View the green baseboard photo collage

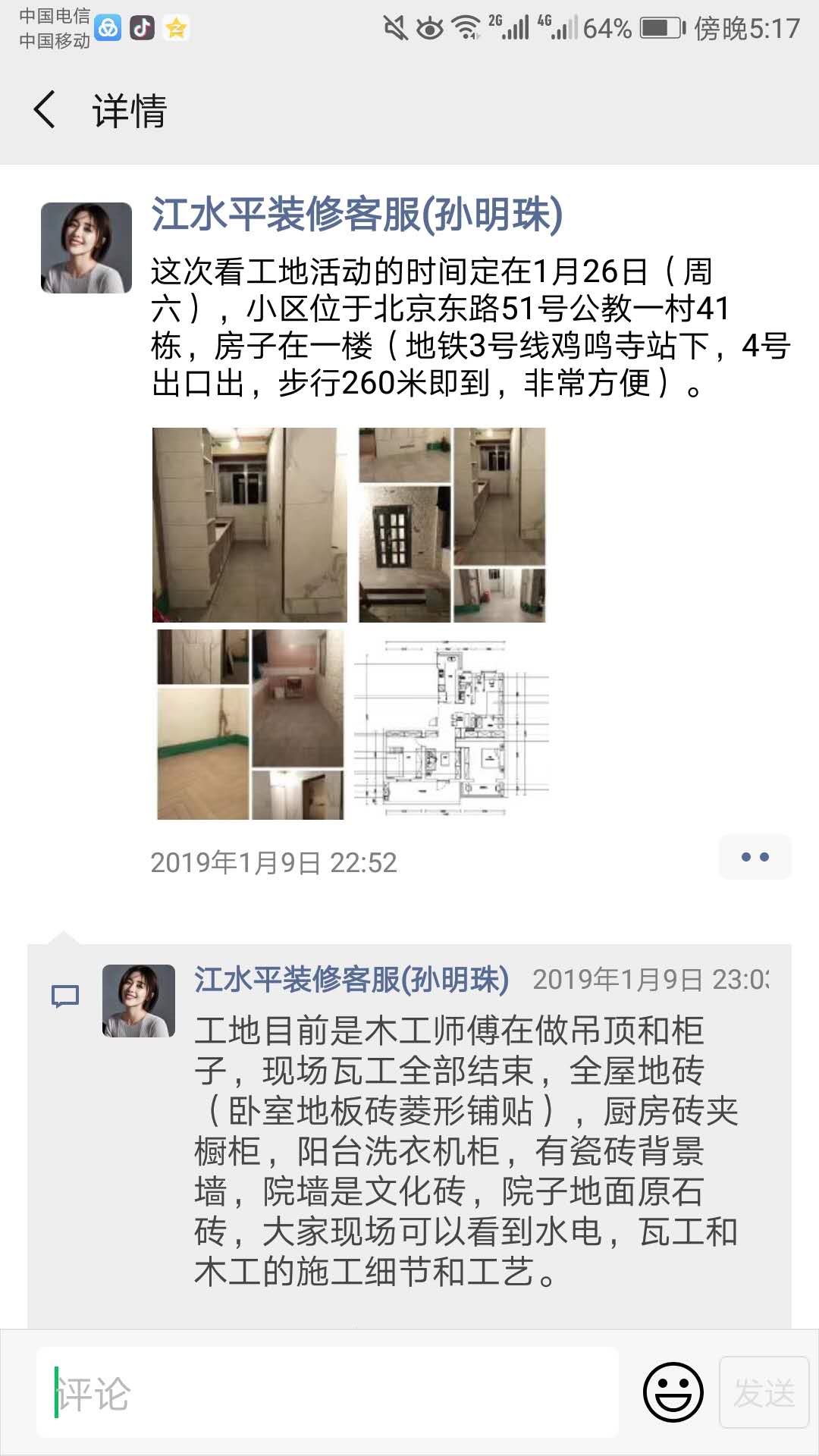pos(249,724)
